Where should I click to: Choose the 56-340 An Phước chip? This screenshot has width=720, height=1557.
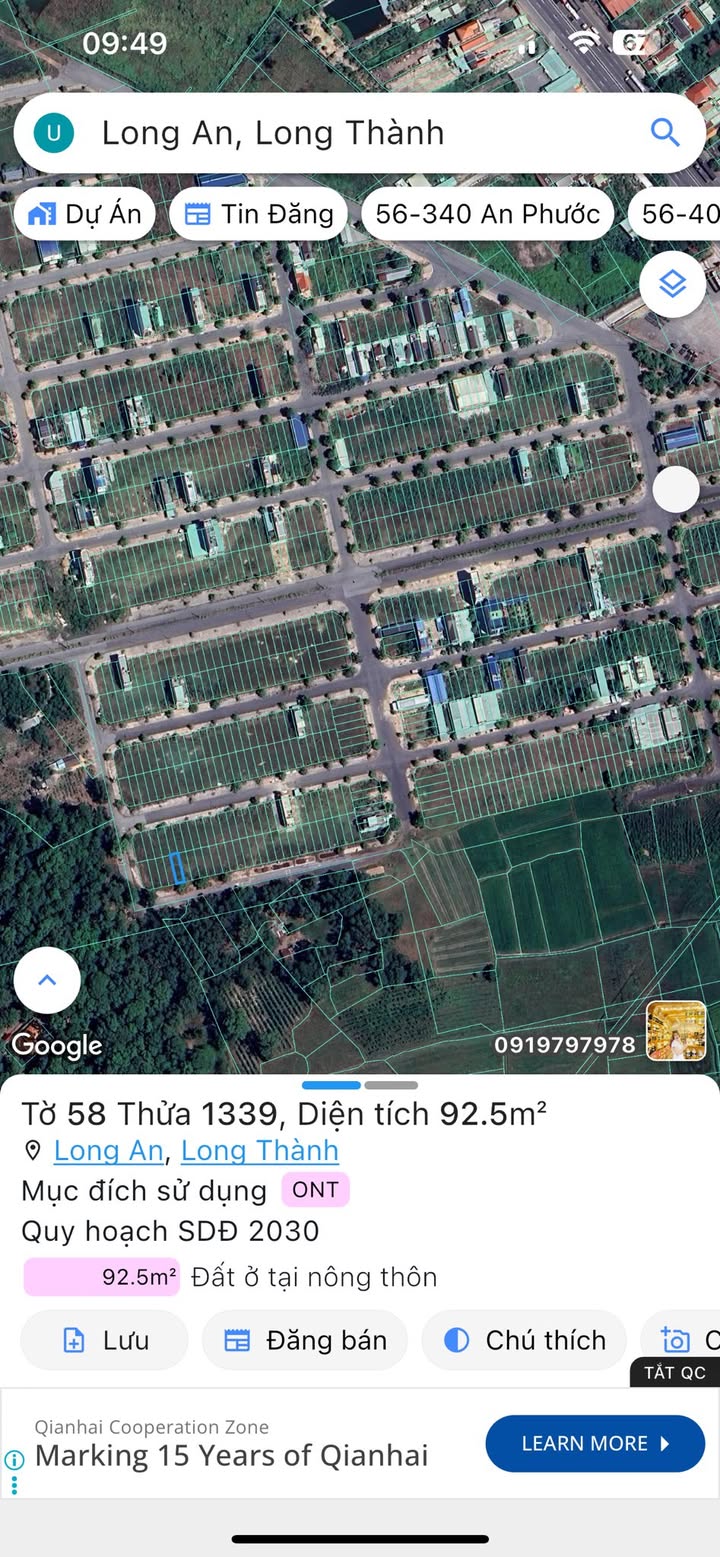point(487,214)
